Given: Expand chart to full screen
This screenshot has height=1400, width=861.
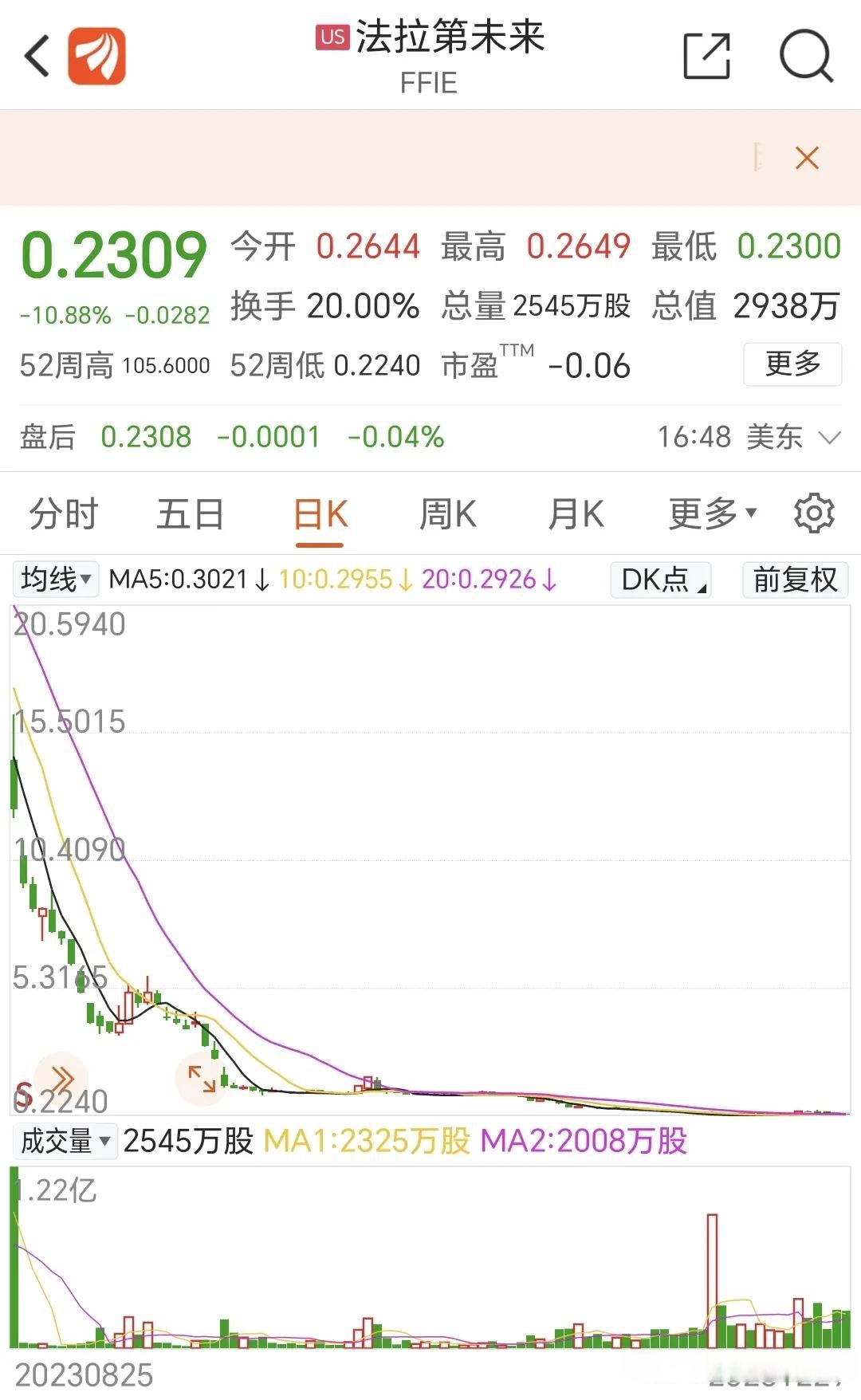Looking at the screenshot, I should 201,1079.
